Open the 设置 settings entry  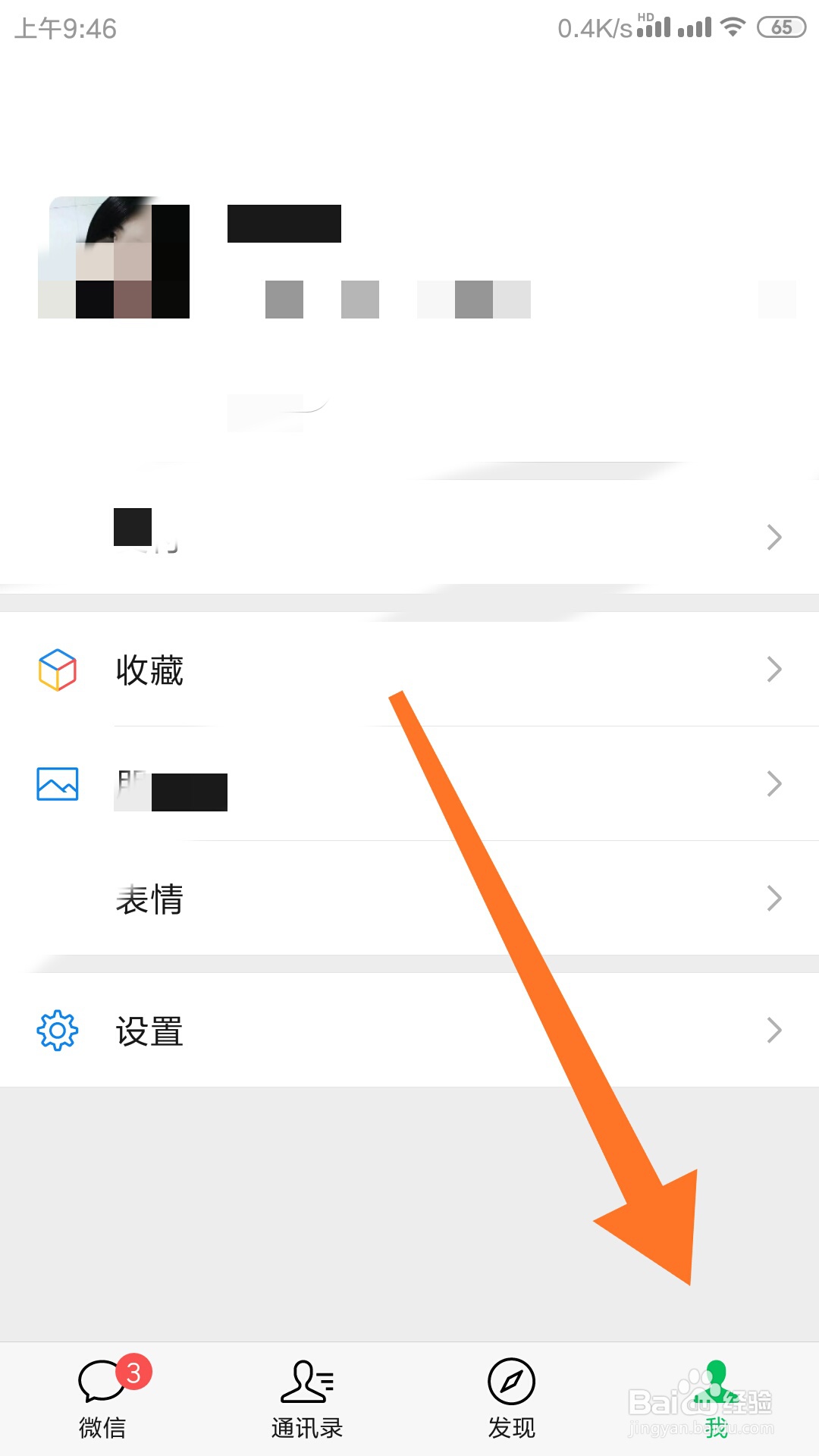(149, 1030)
